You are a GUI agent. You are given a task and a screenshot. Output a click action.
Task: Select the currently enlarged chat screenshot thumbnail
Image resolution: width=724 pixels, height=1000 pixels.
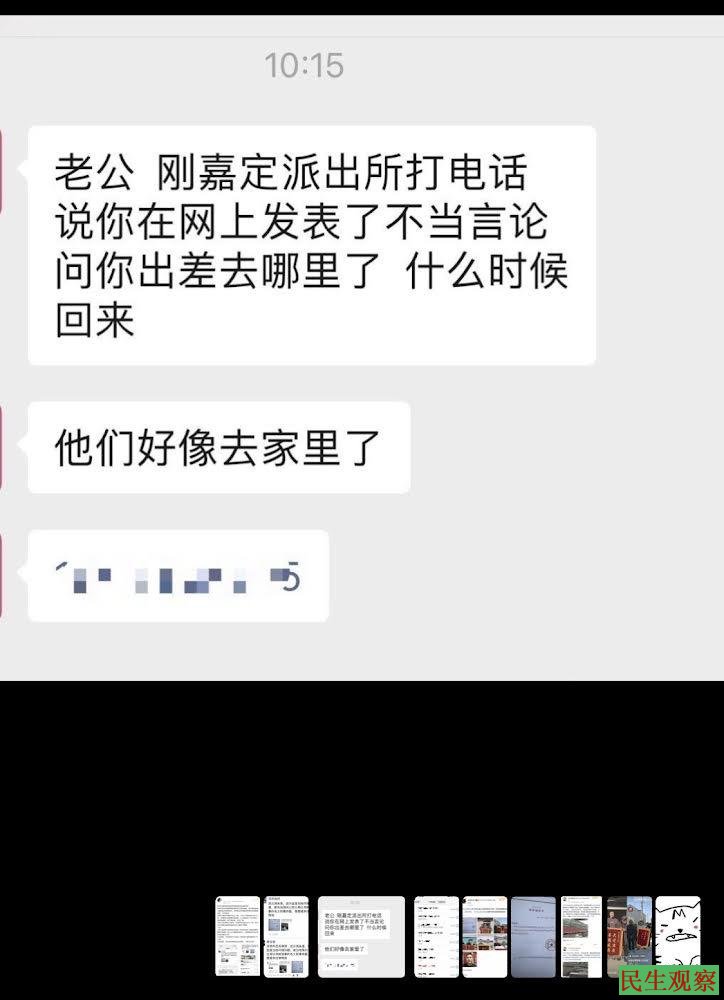click(361, 936)
